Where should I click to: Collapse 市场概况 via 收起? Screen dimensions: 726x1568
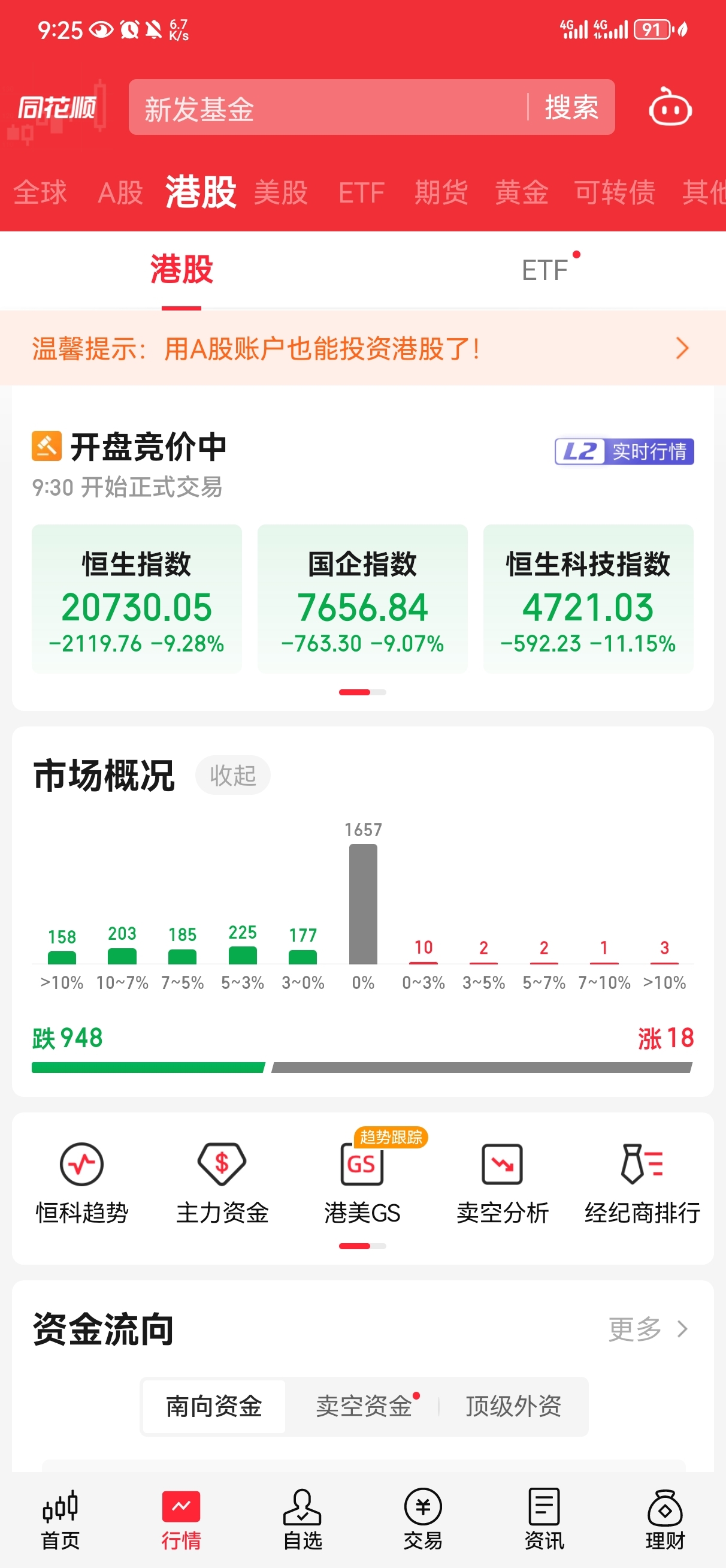pos(232,774)
